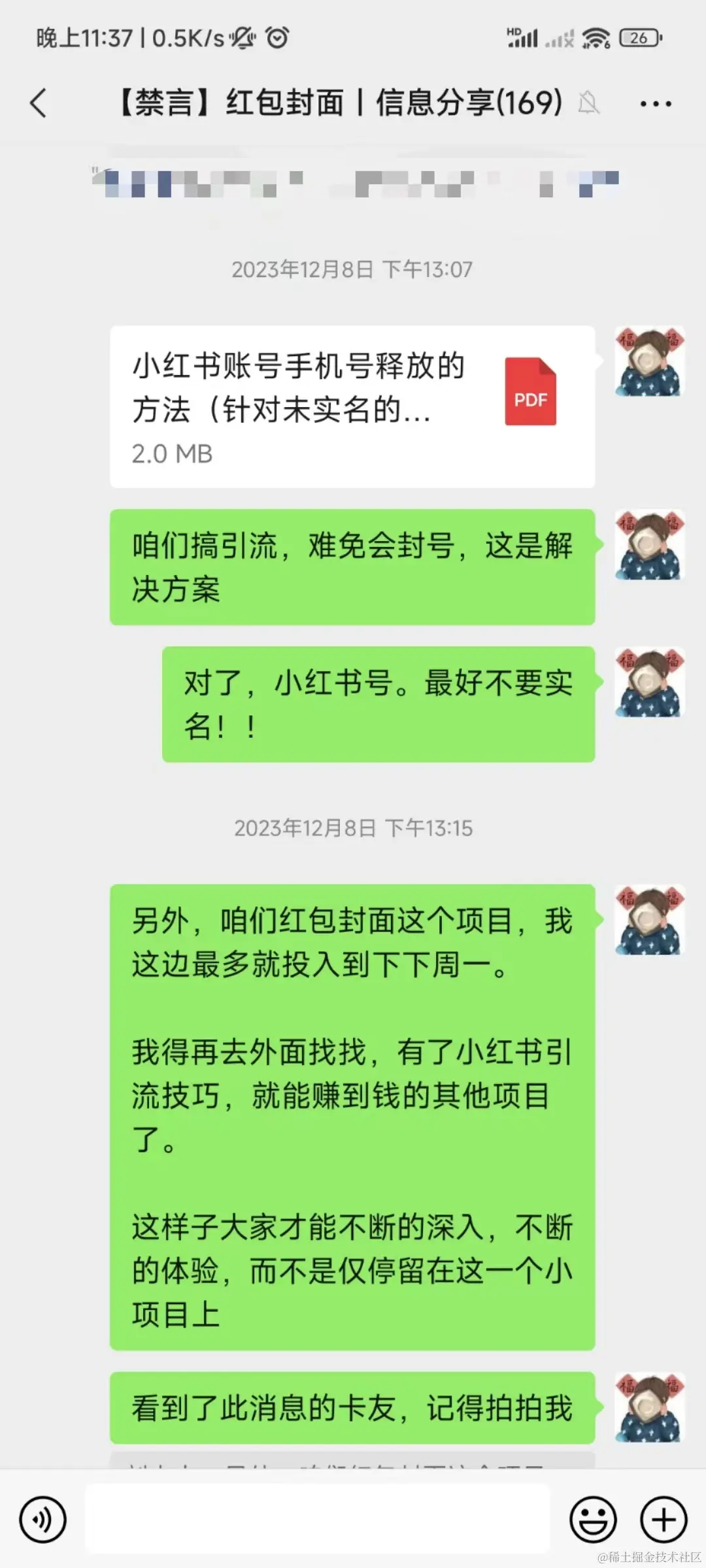Open the emoji picker
This screenshot has width=706, height=1568.
pos(593,1519)
